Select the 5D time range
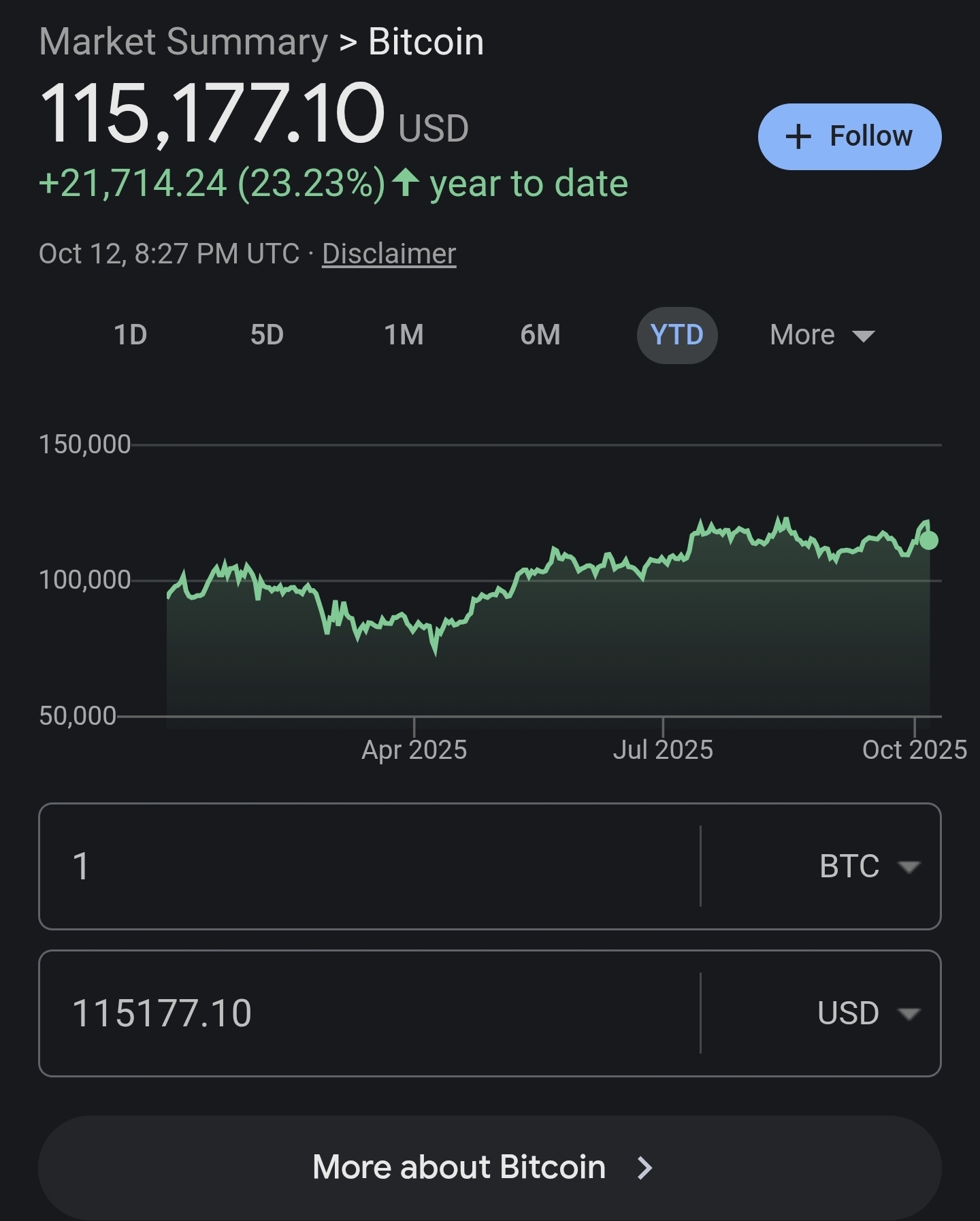 (267, 335)
